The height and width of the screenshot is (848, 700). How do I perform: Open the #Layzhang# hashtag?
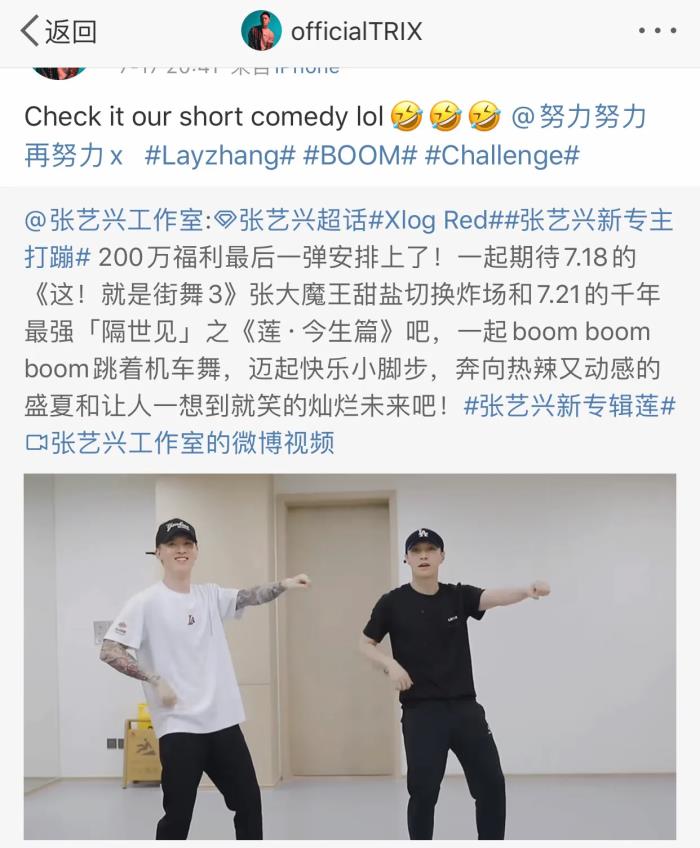click(219, 156)
